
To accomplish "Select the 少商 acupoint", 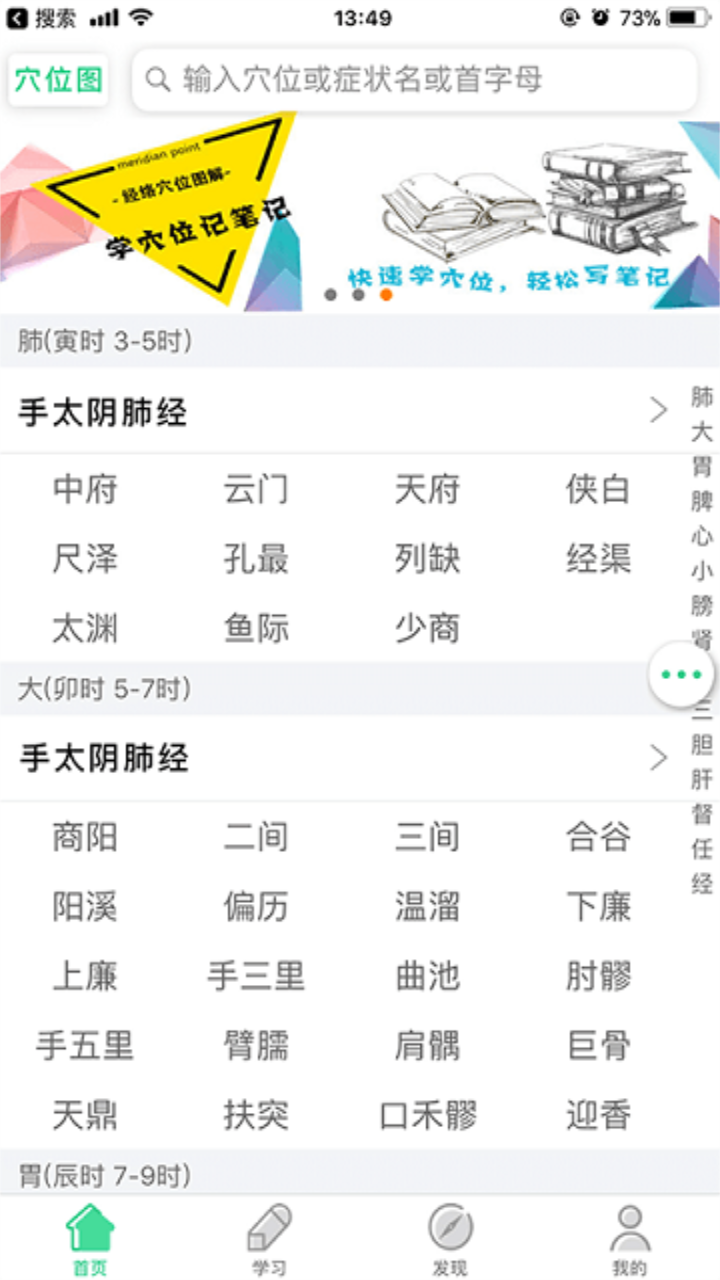I will click(427, 628).
